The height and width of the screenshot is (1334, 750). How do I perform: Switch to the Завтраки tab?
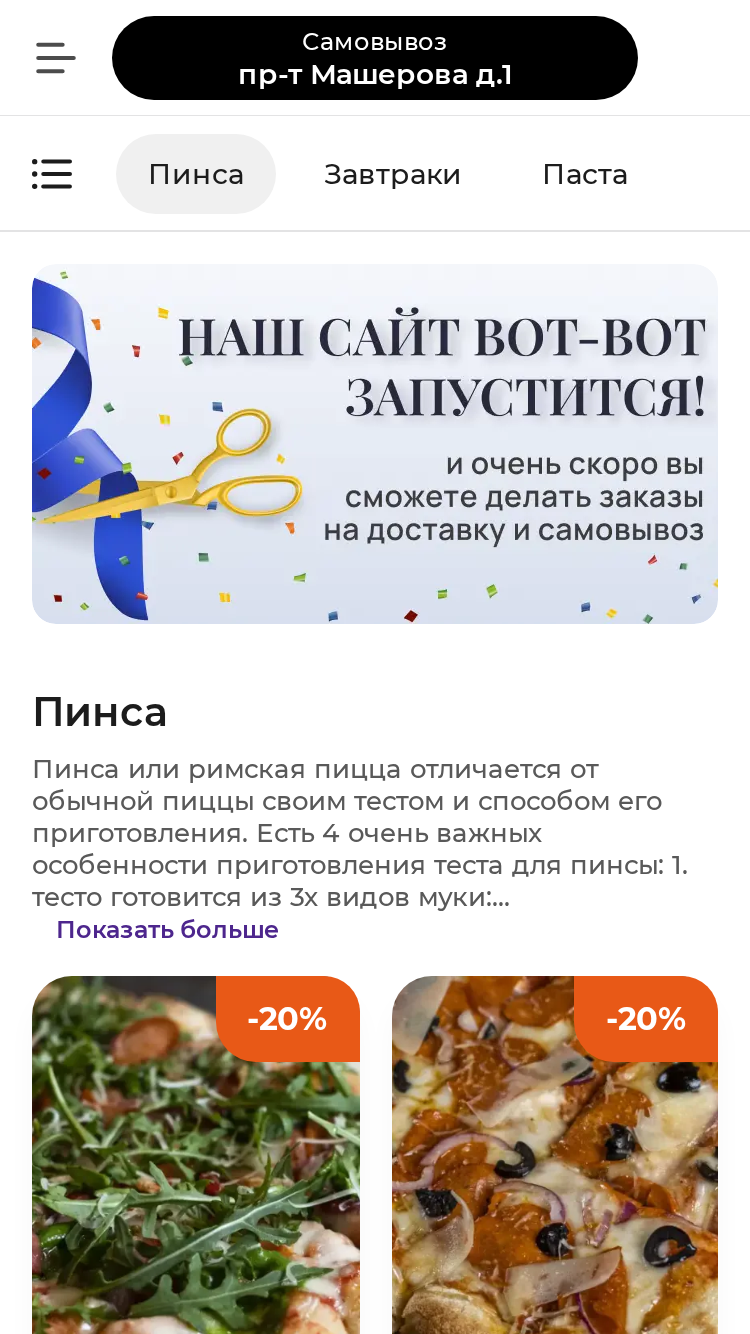pos(392,174)
